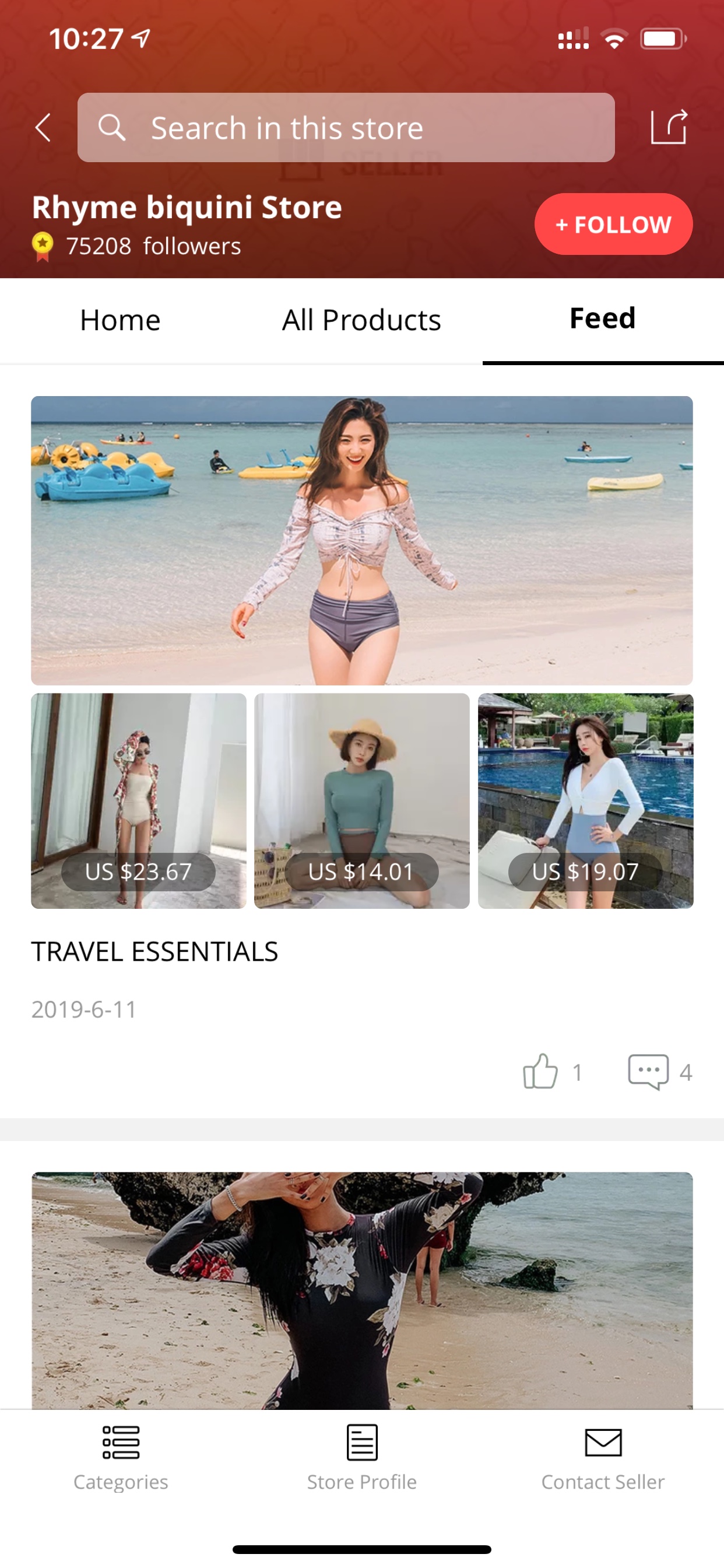Open the main Travel Essentials beach photo

pos(362,541)
